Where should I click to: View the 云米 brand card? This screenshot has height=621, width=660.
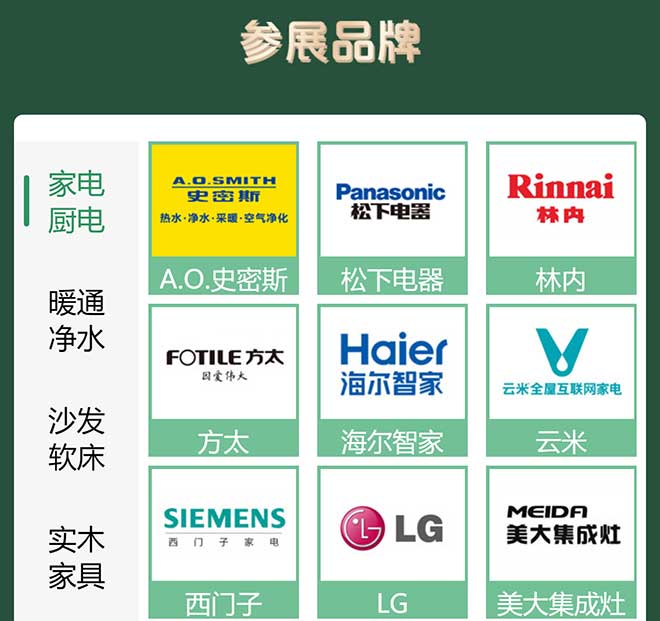[560, 380]
